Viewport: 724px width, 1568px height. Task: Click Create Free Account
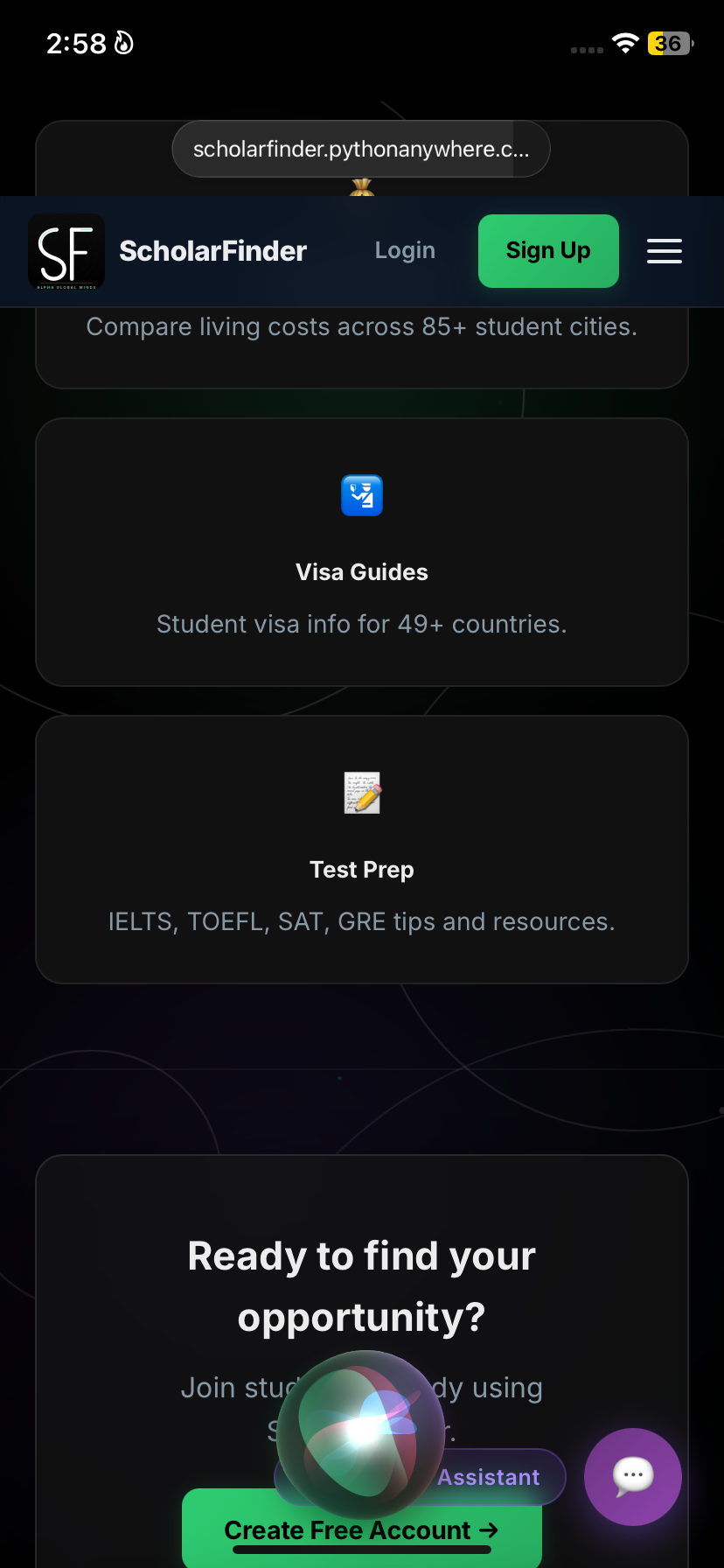(x=361, y=1529)
